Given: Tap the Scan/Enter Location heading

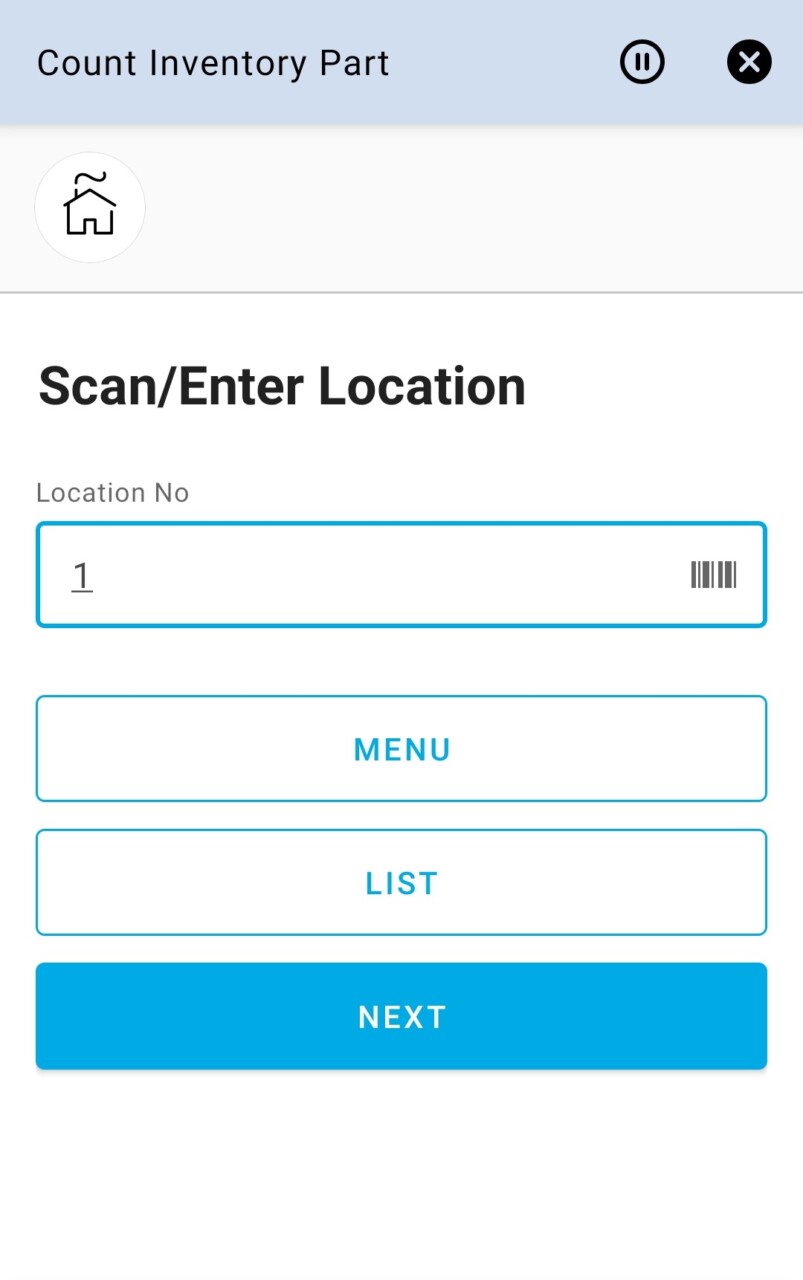Looking at the screenshot, I should point(281,386).
